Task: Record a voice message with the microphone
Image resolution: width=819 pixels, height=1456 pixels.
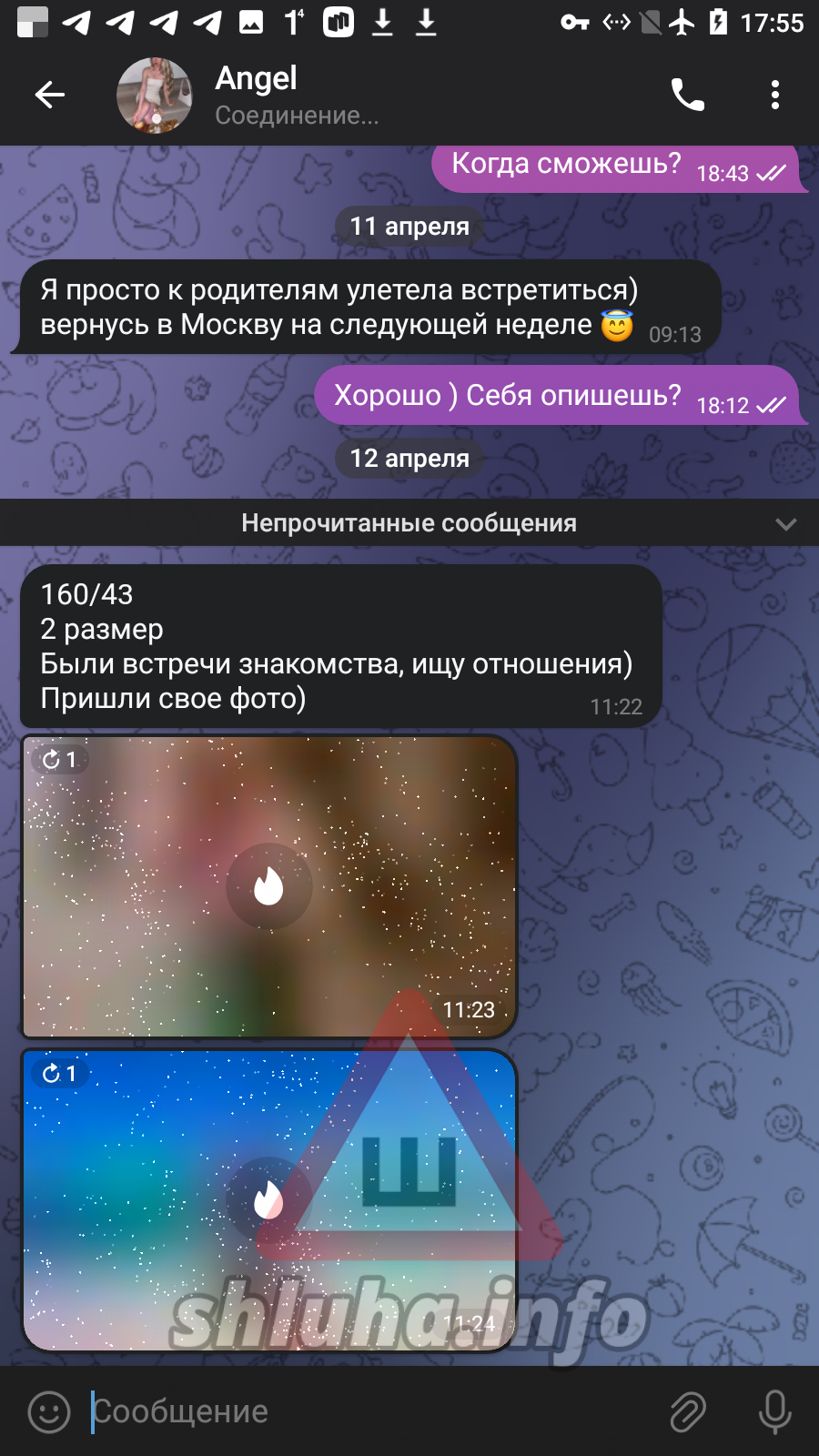Action: coord(774,1411)
